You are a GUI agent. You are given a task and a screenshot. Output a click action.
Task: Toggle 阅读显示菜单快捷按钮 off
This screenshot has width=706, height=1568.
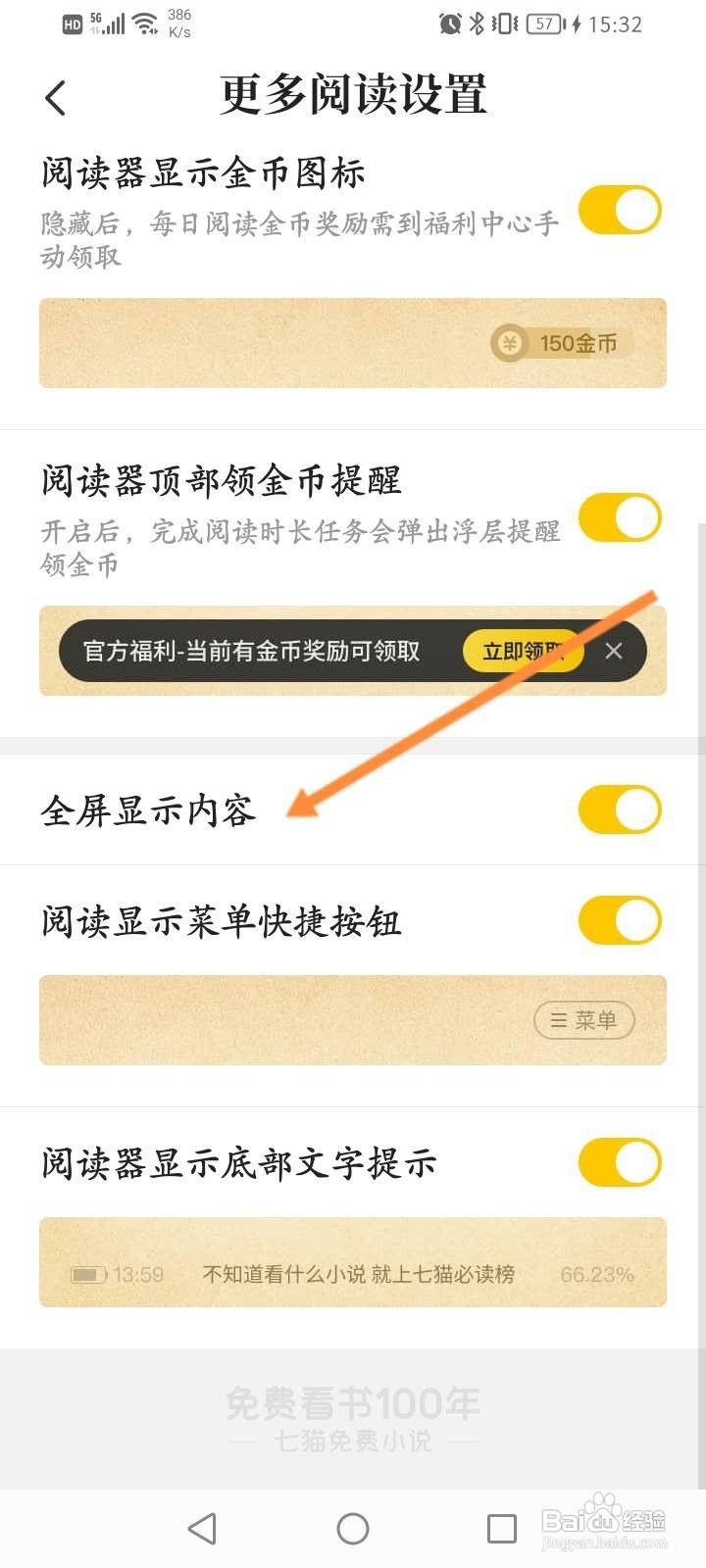click(619, 920)
